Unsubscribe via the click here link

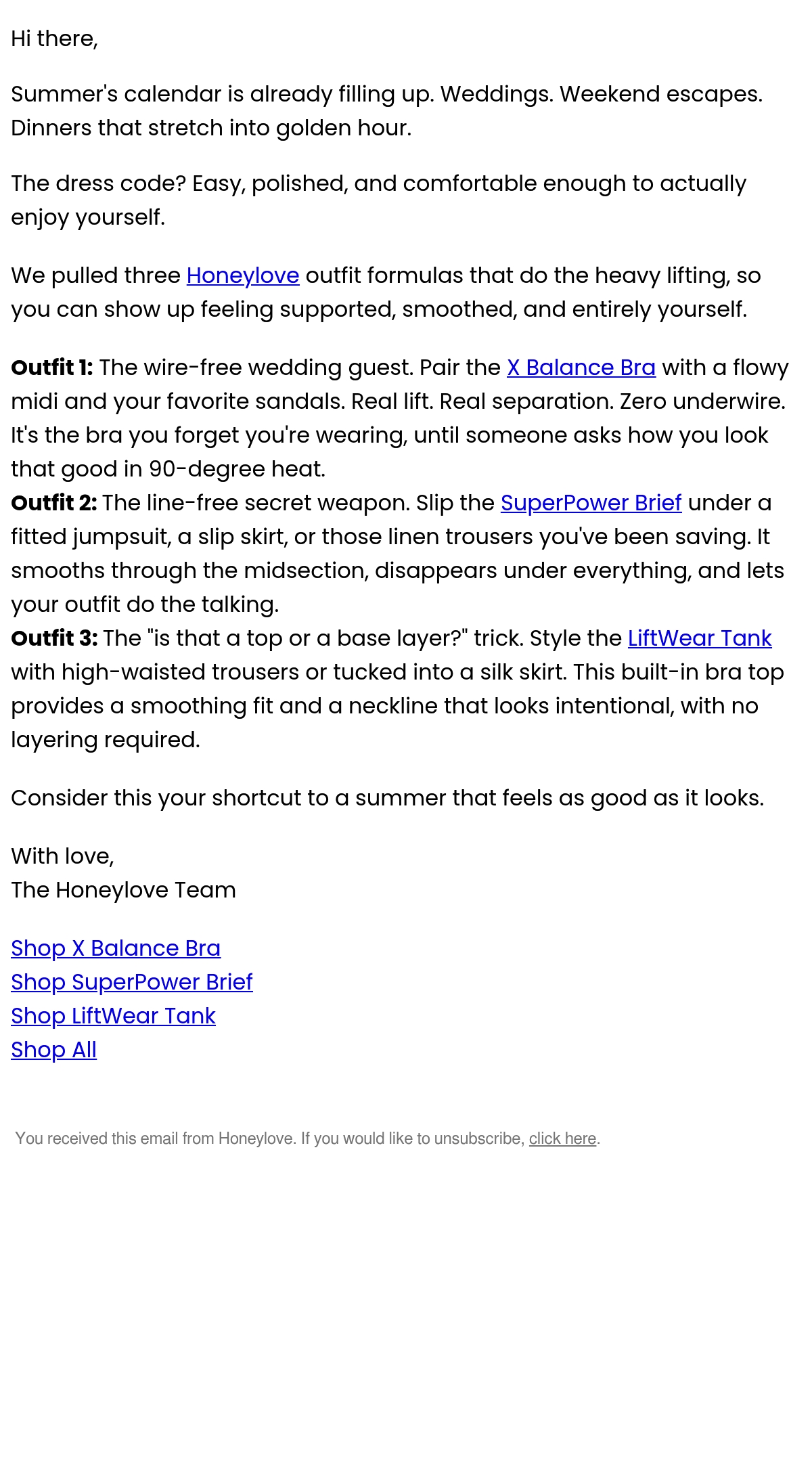coord(562,1139)
